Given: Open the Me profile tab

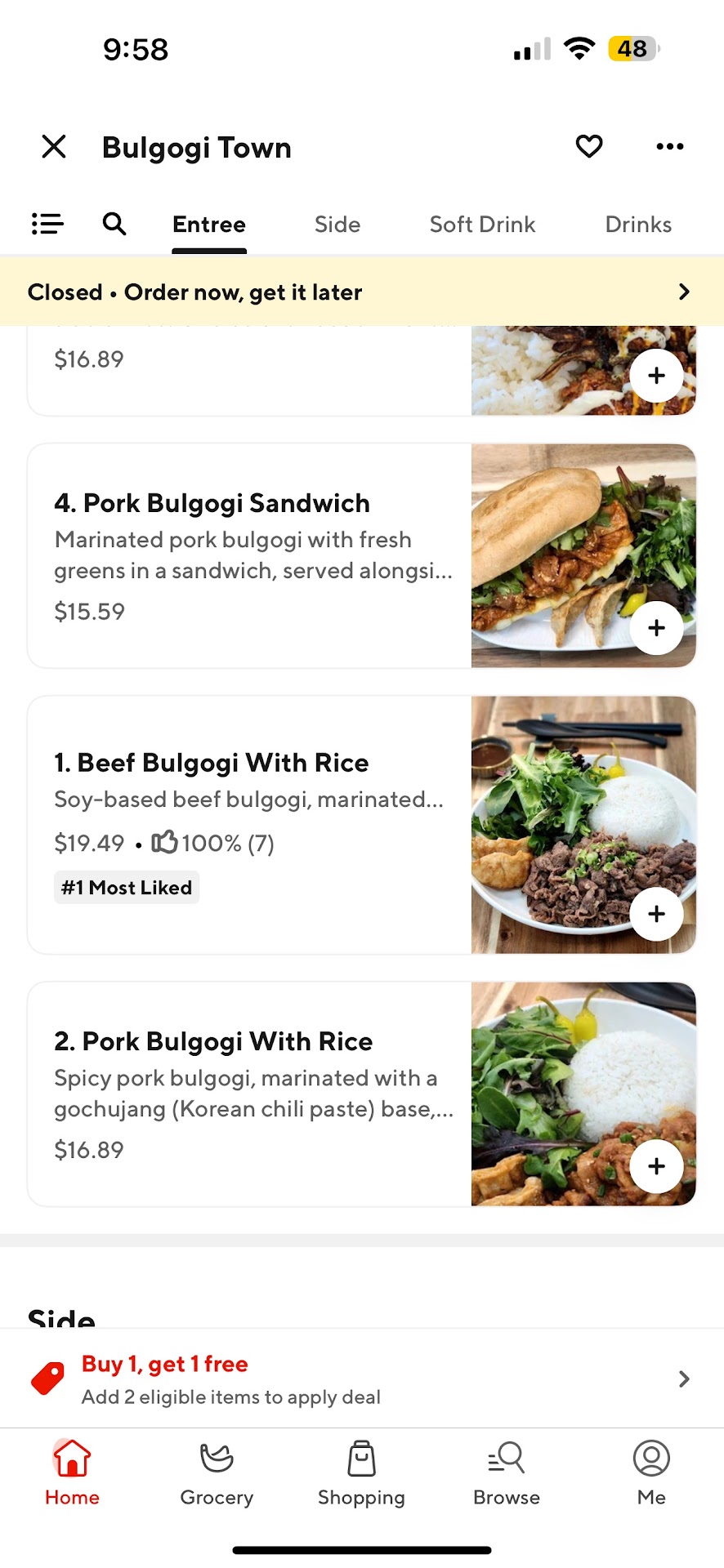Looking at the screenshot, I should point(651,1472).
